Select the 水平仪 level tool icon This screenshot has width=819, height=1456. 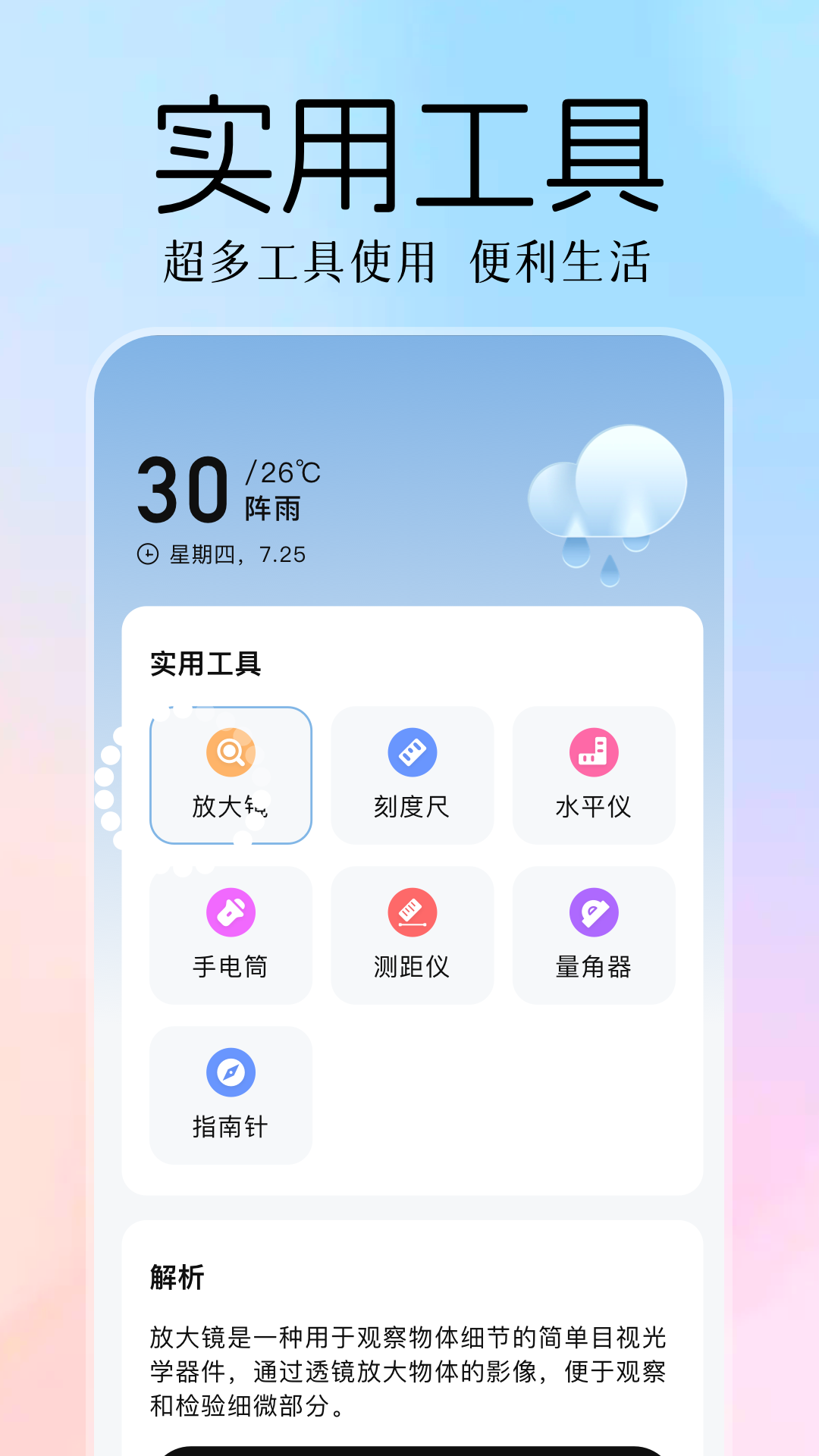593,752
